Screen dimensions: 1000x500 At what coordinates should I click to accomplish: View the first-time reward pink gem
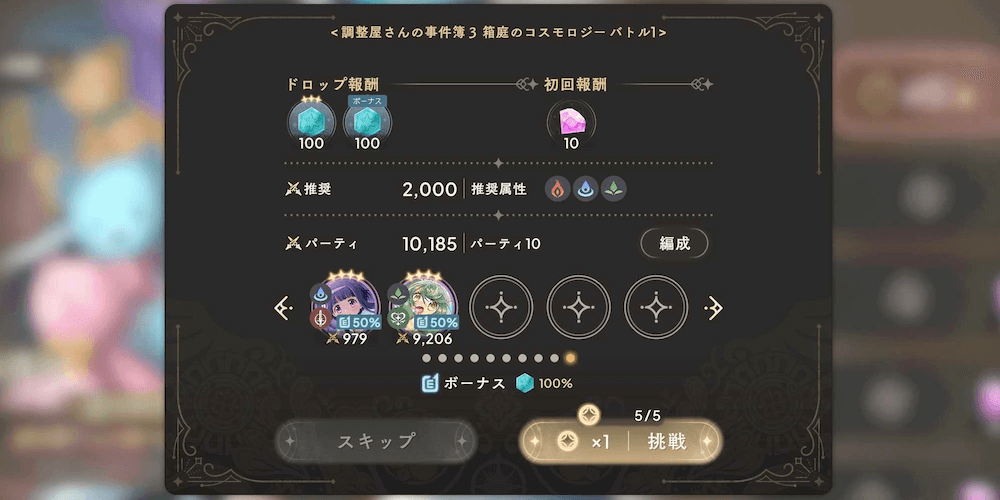pos(571,121)
